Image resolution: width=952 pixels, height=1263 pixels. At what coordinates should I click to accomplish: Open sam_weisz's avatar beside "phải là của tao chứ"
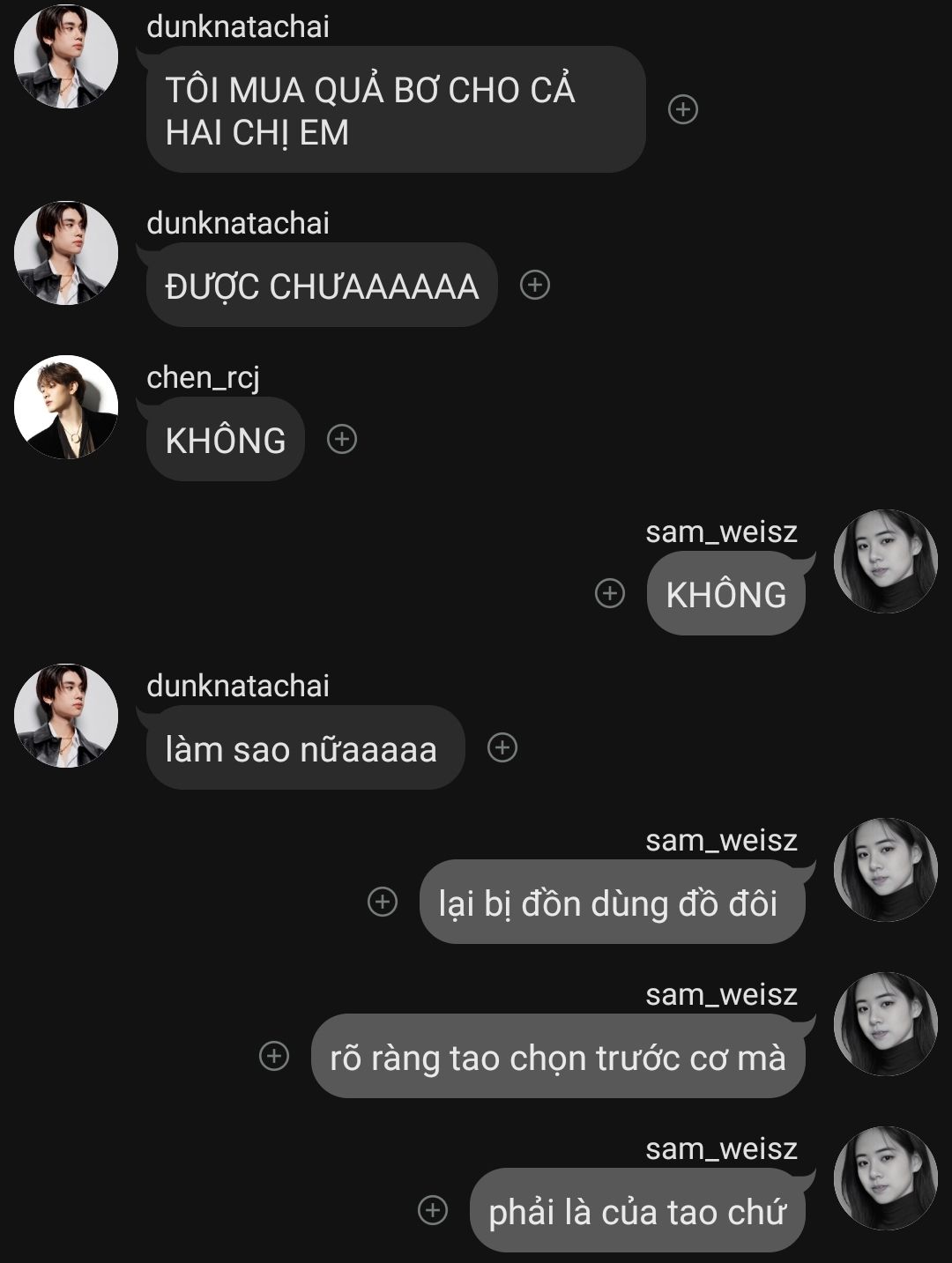(885, 1178)
